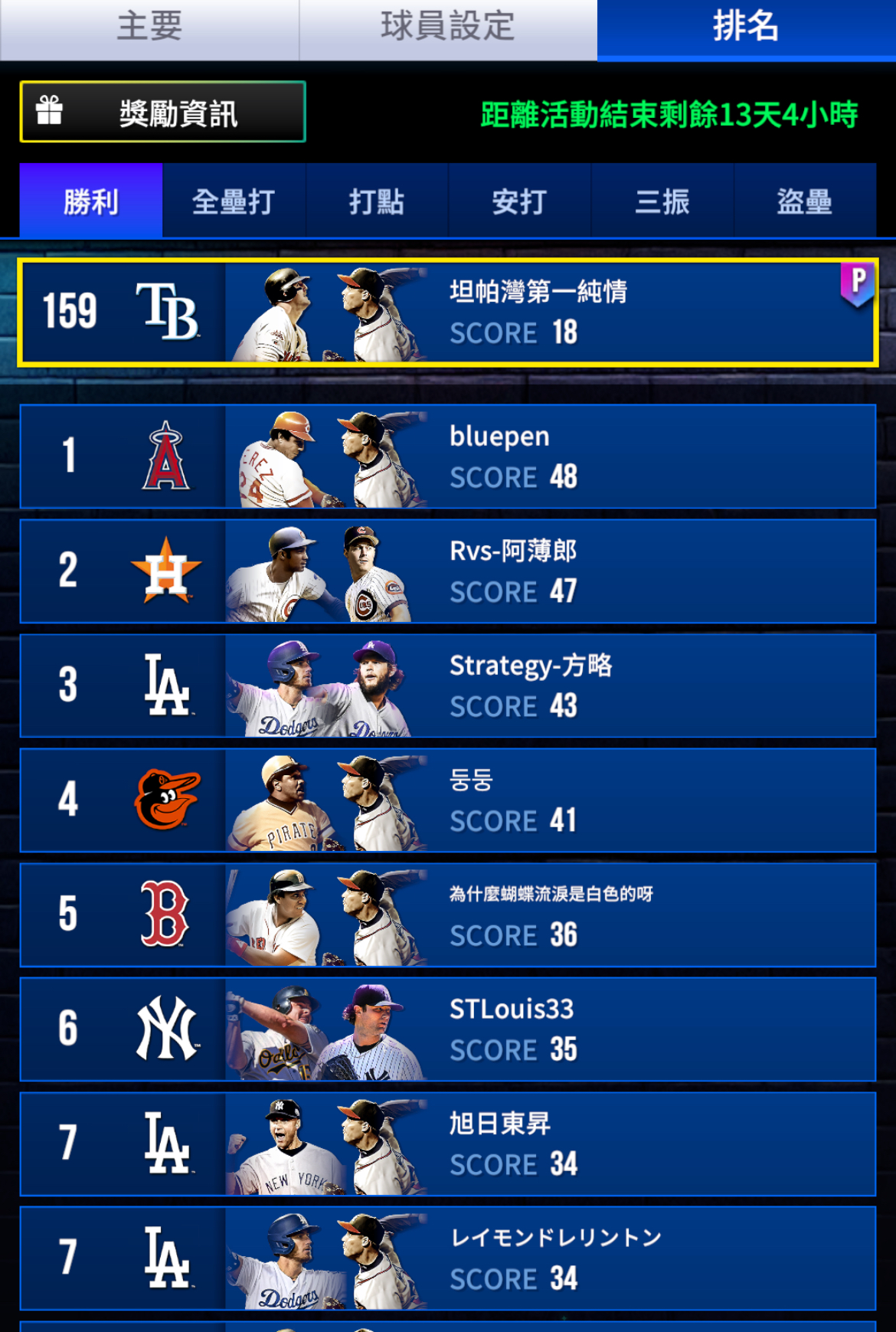
Task: View the 安打 ranking
Action: pos(519,201)
